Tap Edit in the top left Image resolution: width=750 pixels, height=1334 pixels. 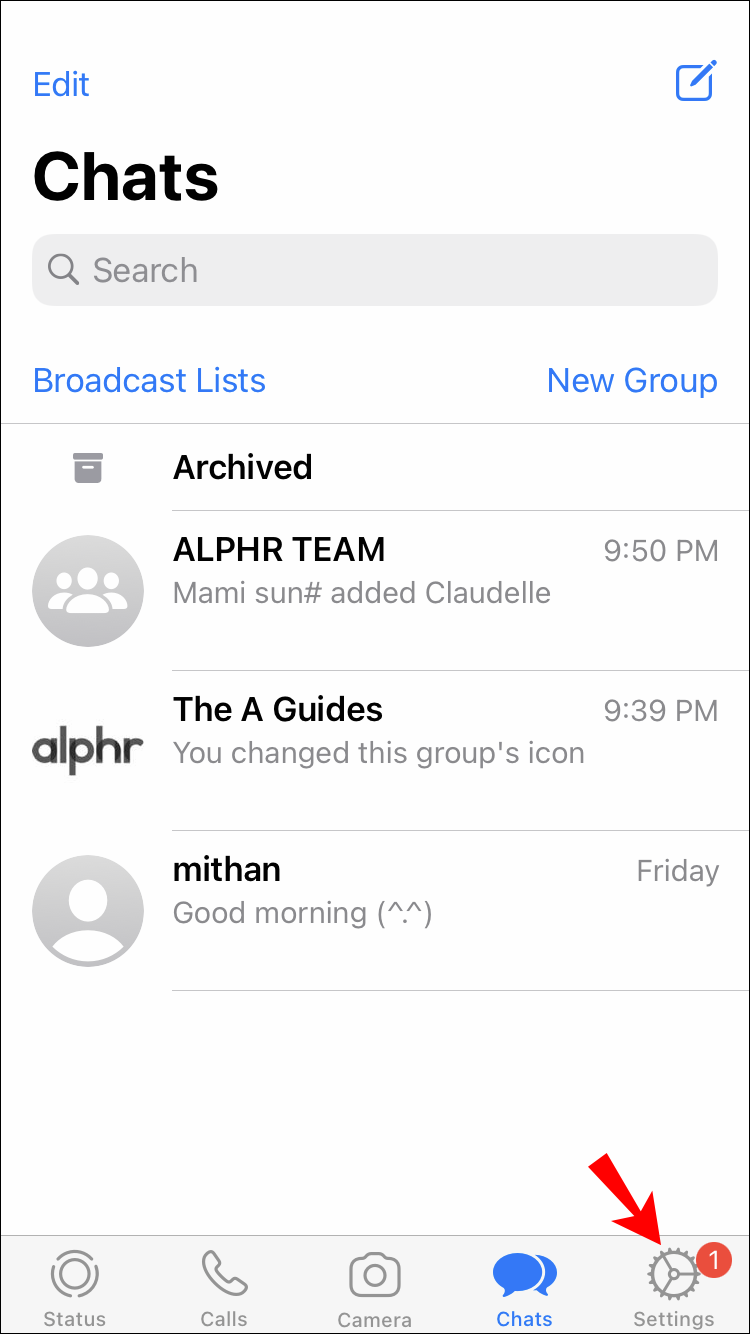tap(61, 84)
